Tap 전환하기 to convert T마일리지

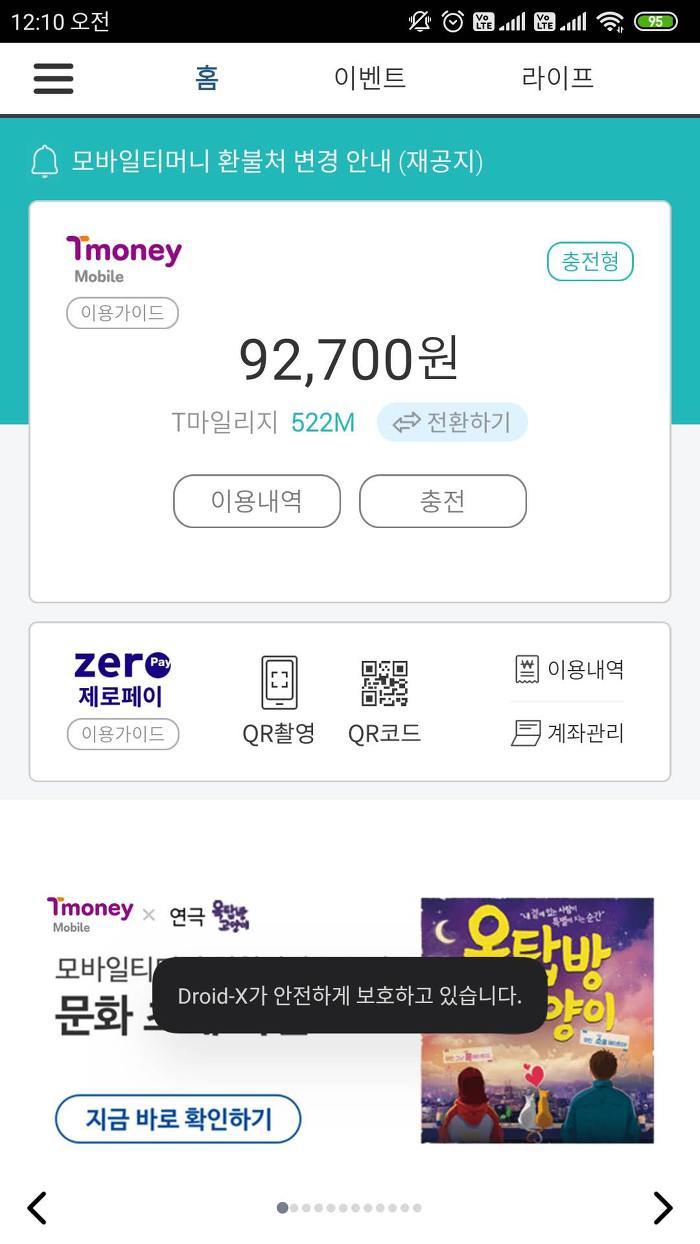click(x=452, y=423)
